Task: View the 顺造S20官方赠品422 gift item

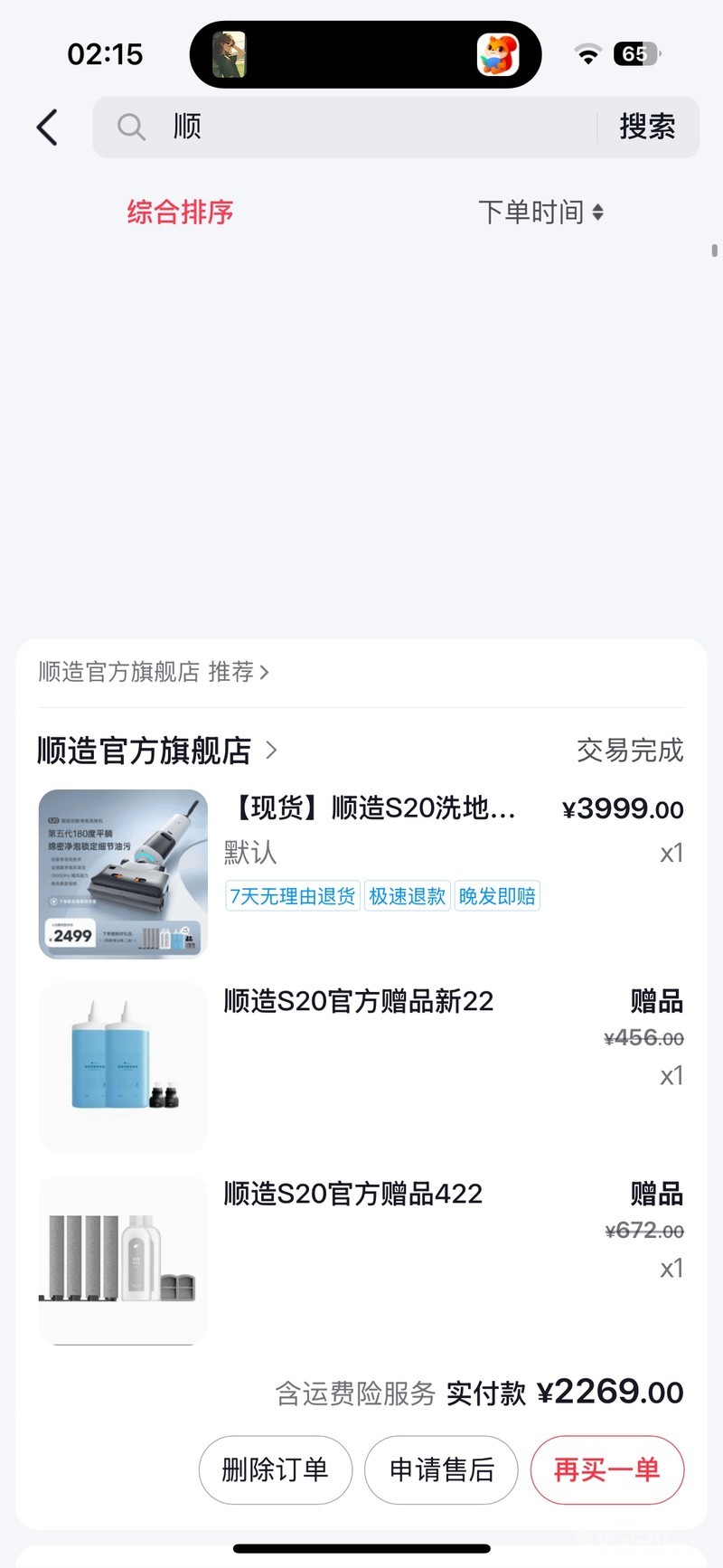Action: [353, 1195]
